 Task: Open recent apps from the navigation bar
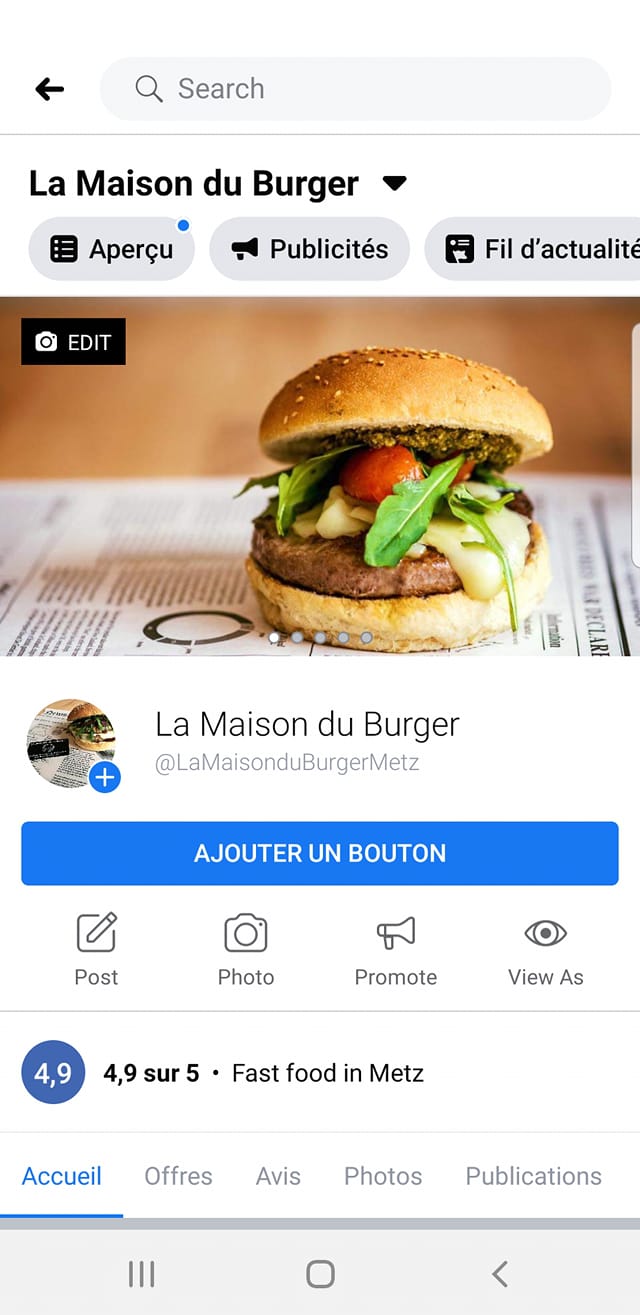pos(141,1274)
